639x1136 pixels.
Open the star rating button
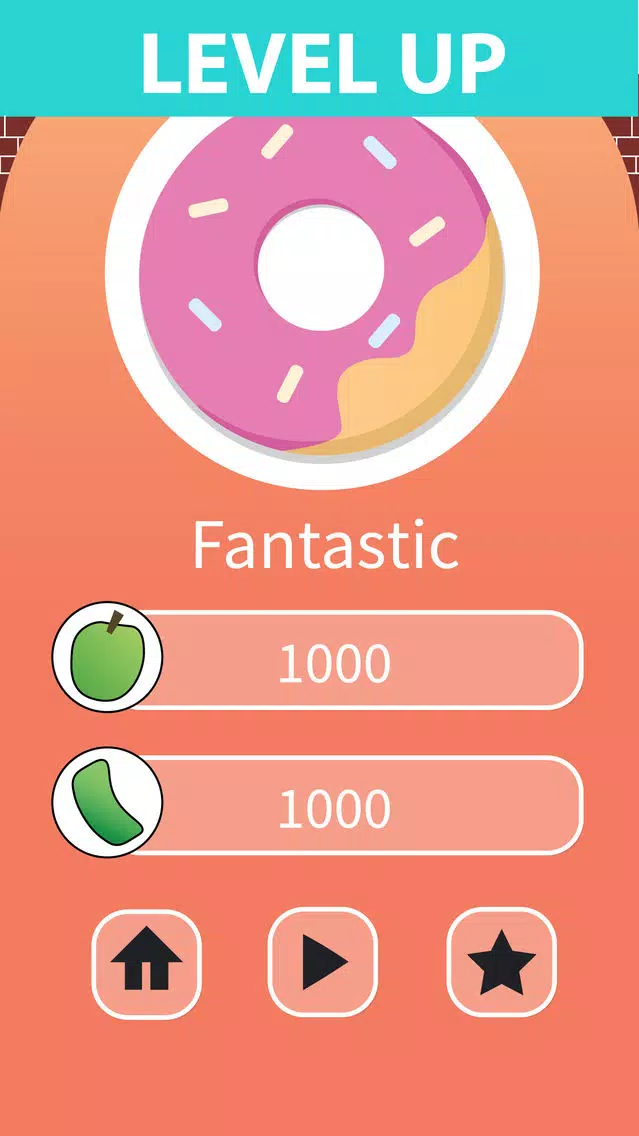click(x=501, y=961)
